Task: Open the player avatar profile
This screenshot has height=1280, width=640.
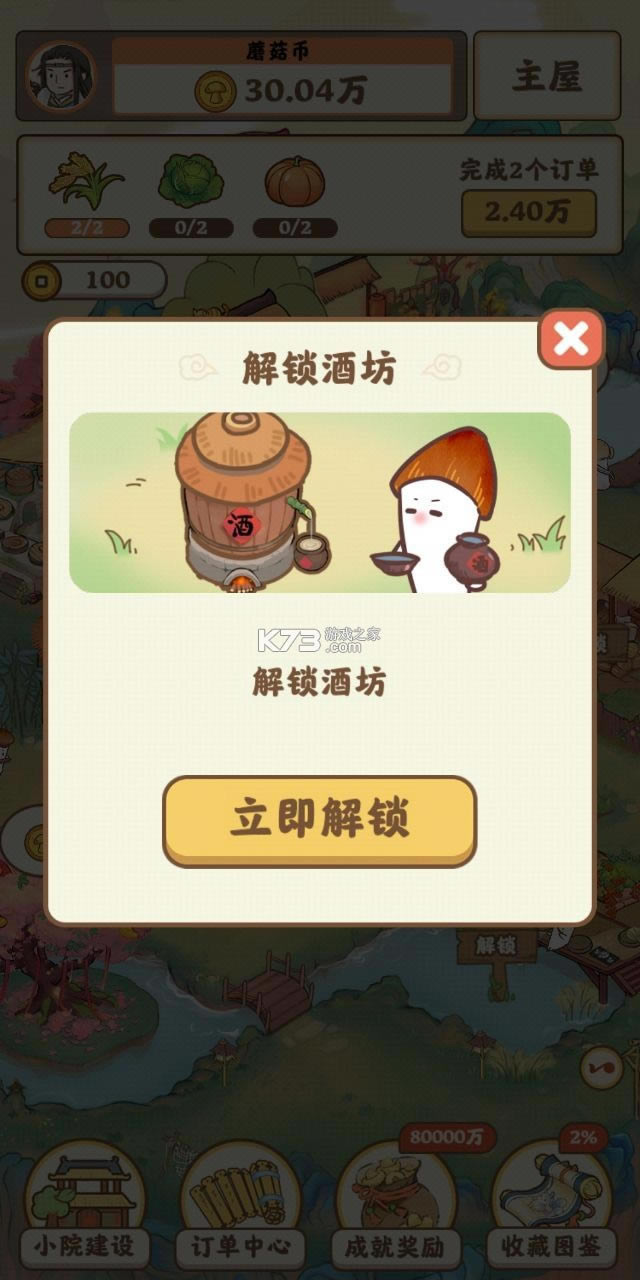Action: 61,76
